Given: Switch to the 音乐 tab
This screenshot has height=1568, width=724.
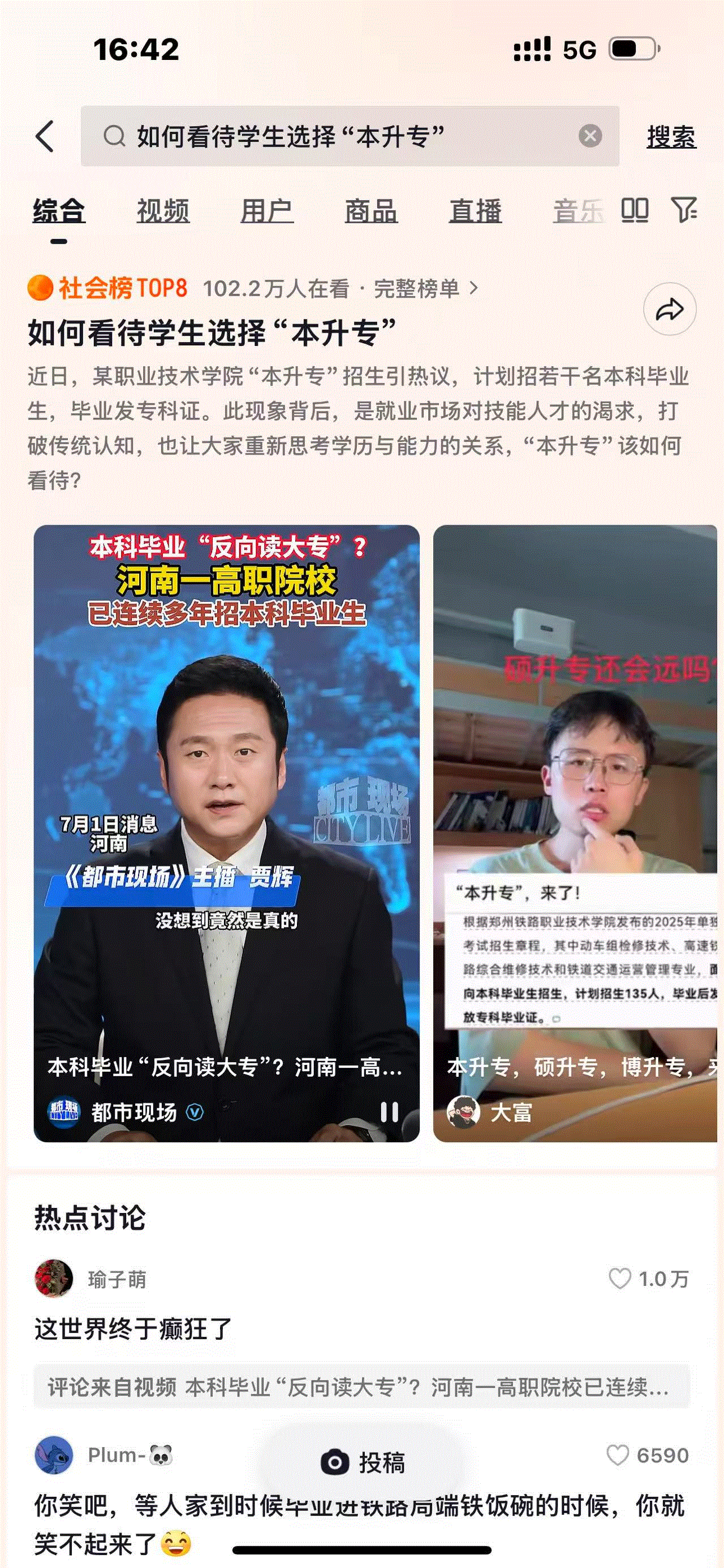Looking at the screenshot, I should (x=578, y=211).
